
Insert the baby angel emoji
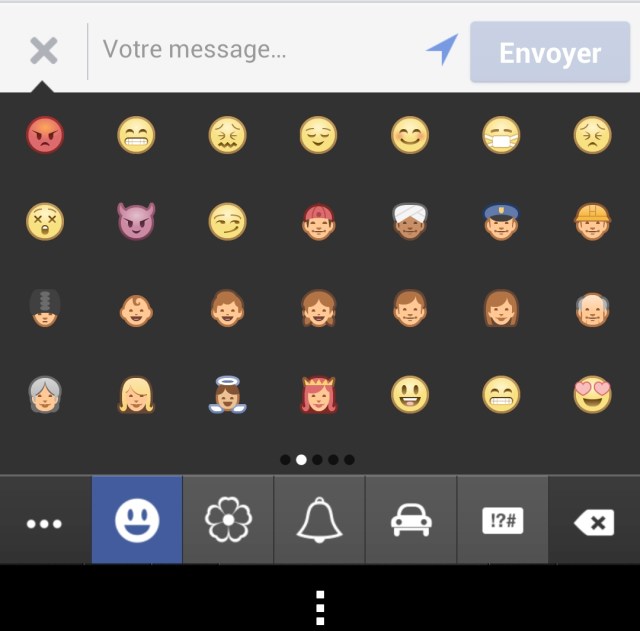click(227, 395)
